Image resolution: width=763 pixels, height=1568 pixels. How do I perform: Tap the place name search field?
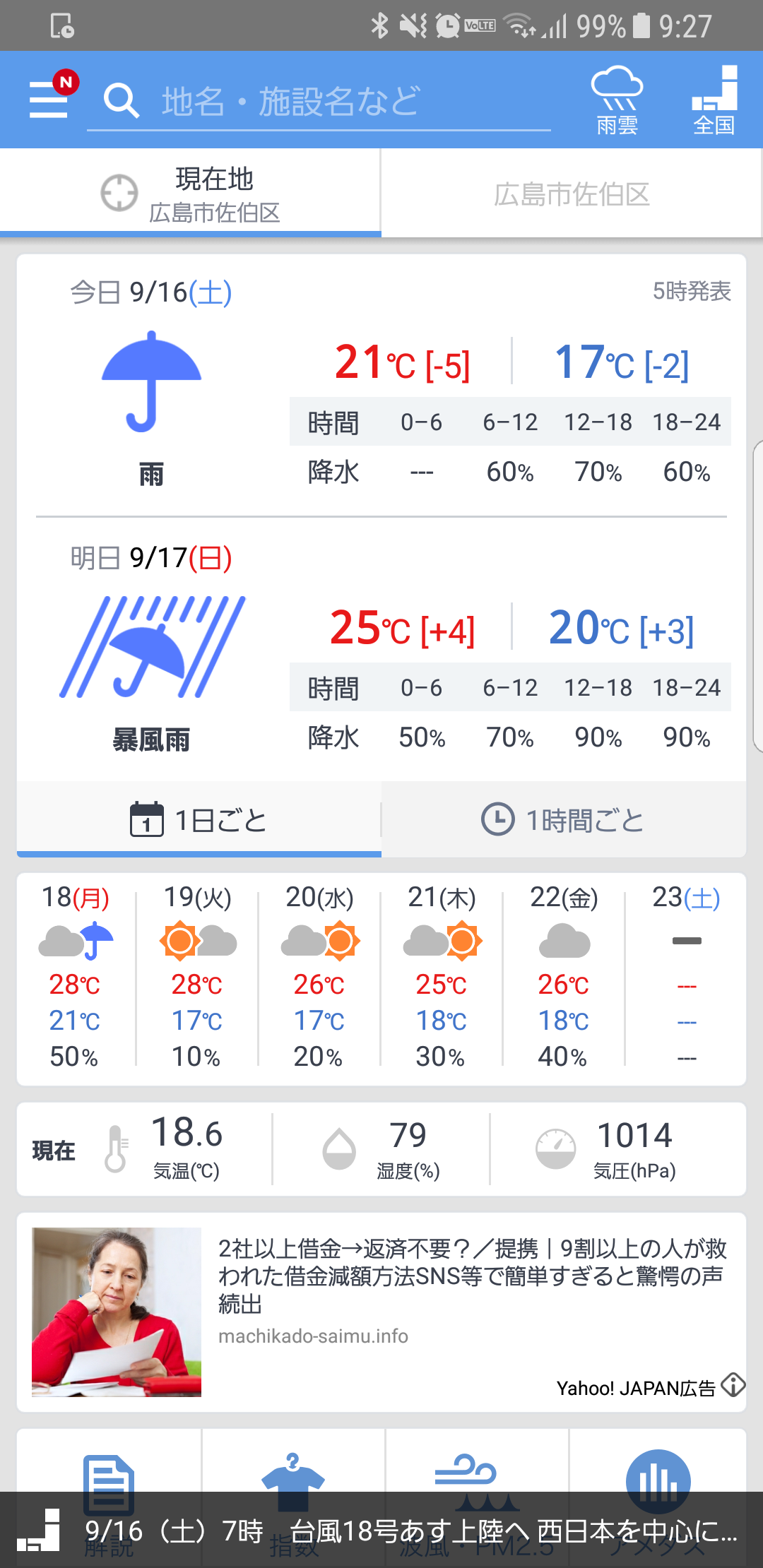pyautogui.click(x=318, y=101)
